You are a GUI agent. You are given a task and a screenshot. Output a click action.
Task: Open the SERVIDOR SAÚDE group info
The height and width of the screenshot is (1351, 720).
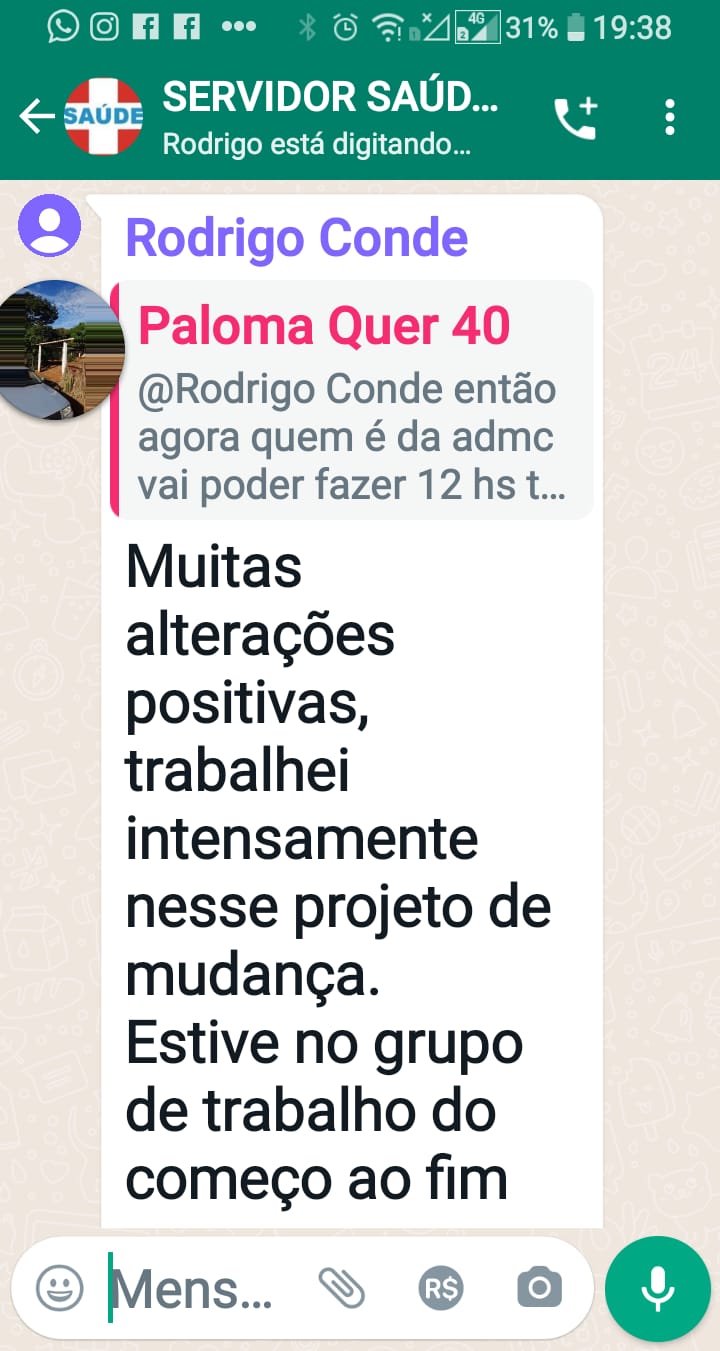click(330, 117)
